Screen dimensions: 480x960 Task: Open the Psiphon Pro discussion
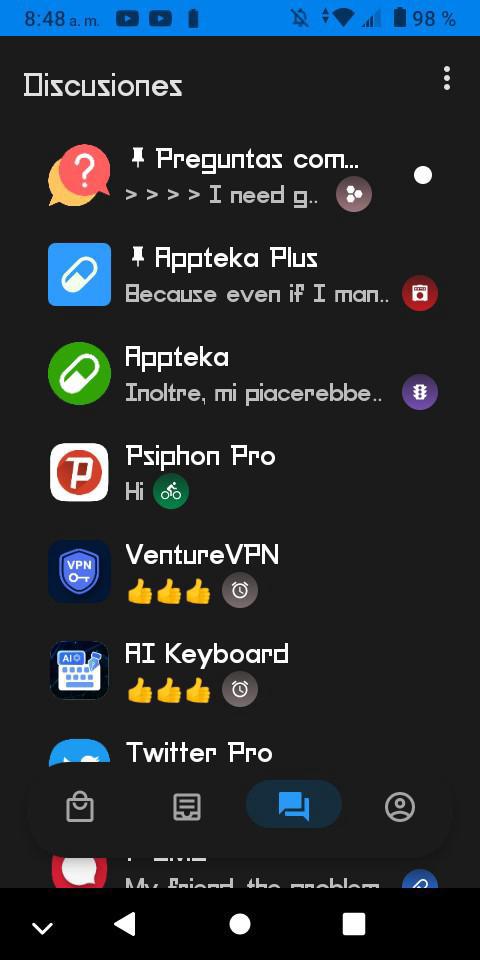(x=240, y=473)
